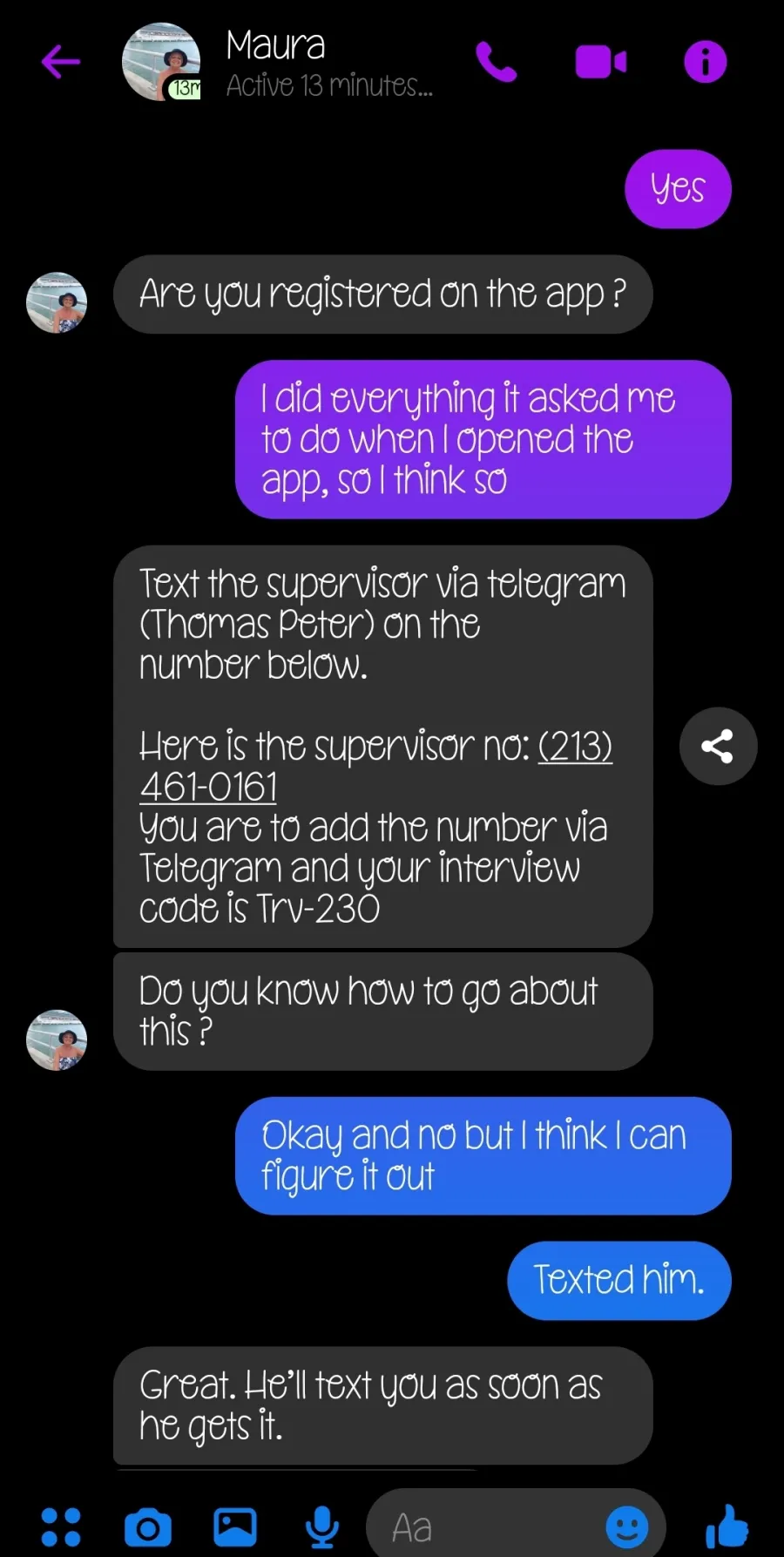Tap the supervisor phone number link
The width and height of the screenshot is (784, 1557).
pos(376,767)
